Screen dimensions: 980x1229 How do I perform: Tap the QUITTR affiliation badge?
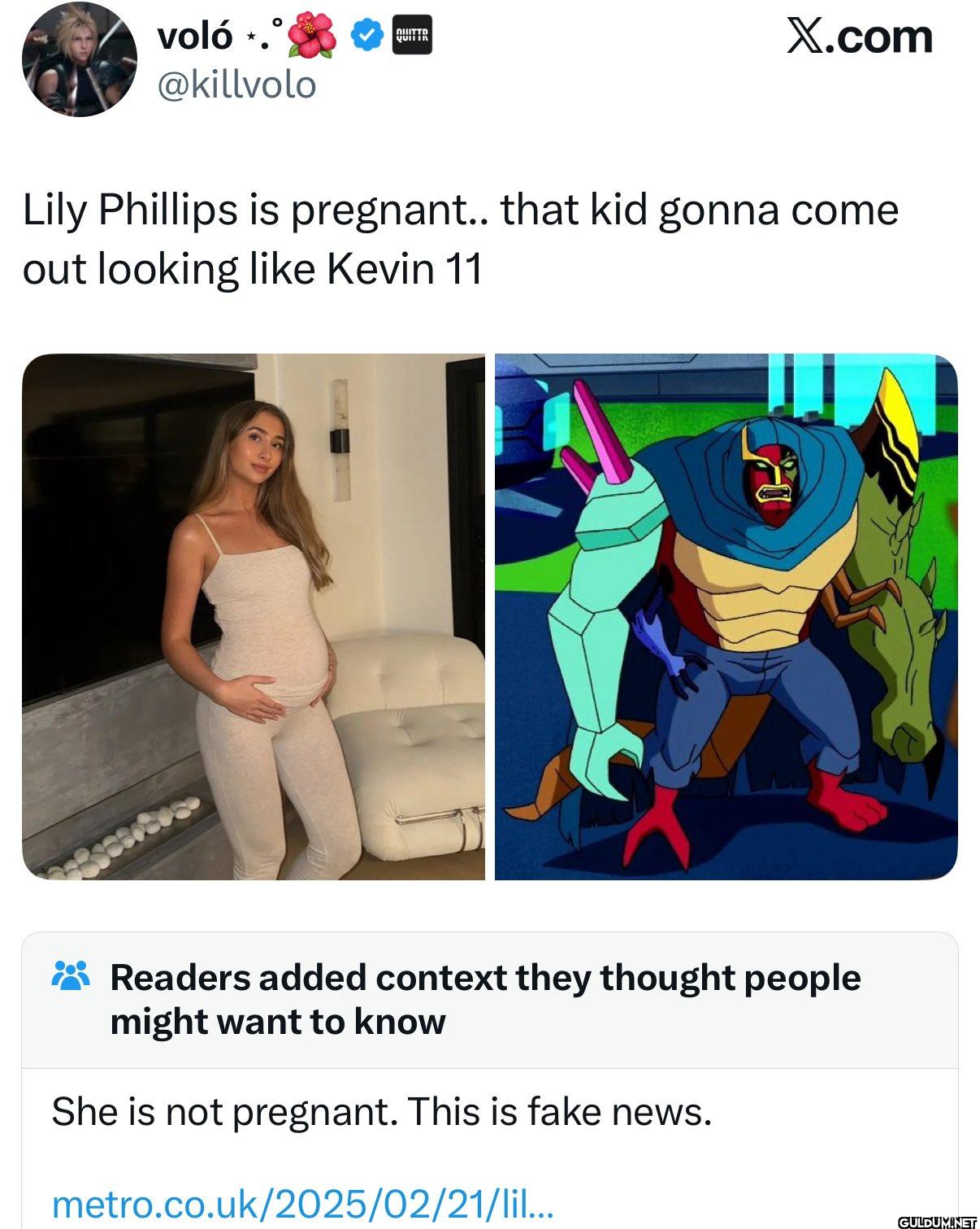click(x=412, y=36)
